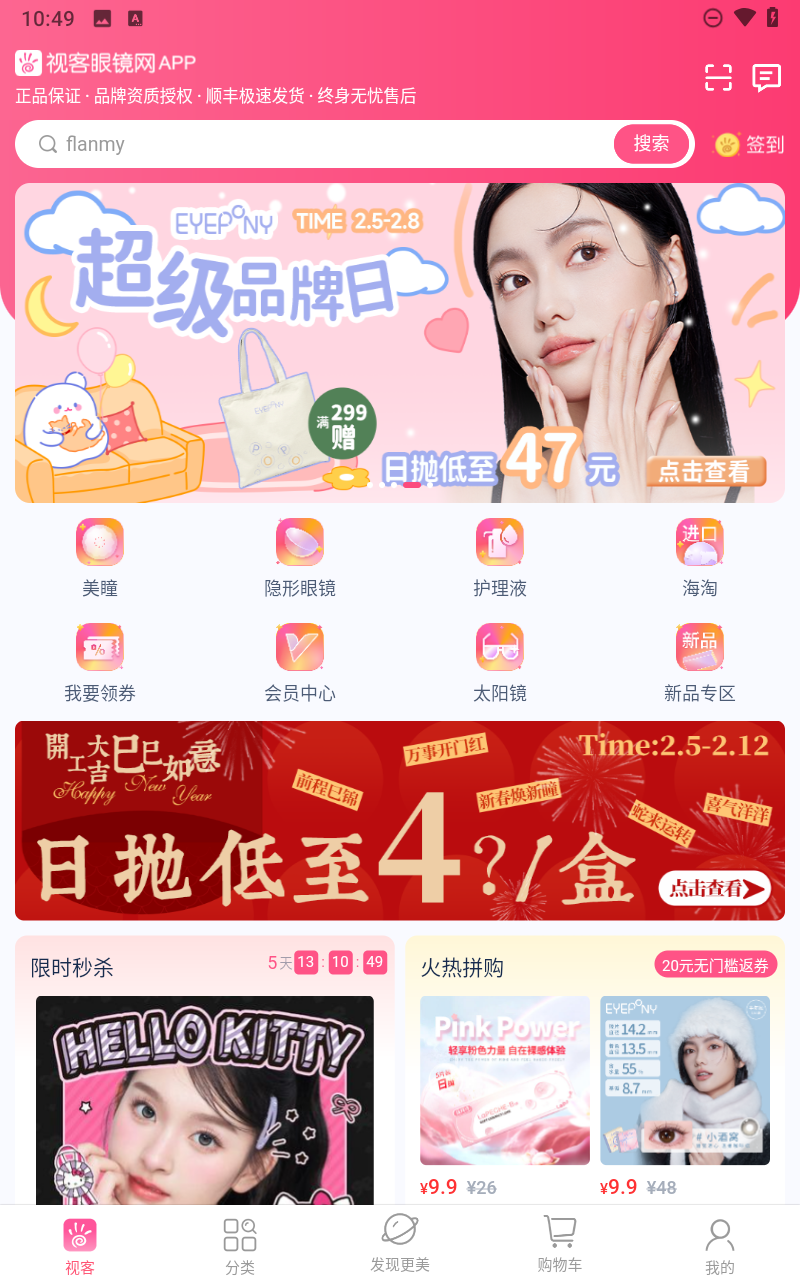Open the messages icon

point(766,77)
